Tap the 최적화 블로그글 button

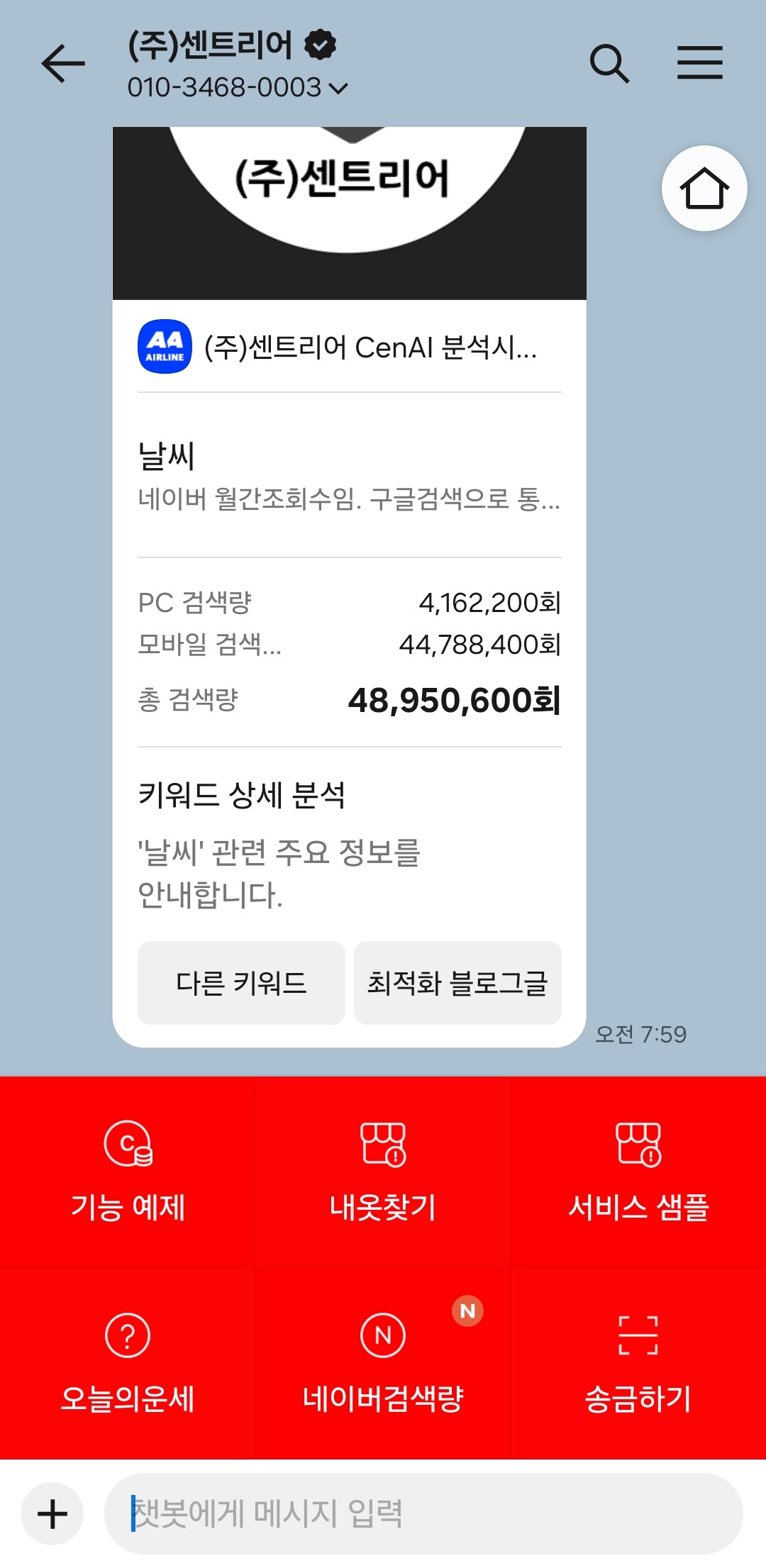click(457, 983)
